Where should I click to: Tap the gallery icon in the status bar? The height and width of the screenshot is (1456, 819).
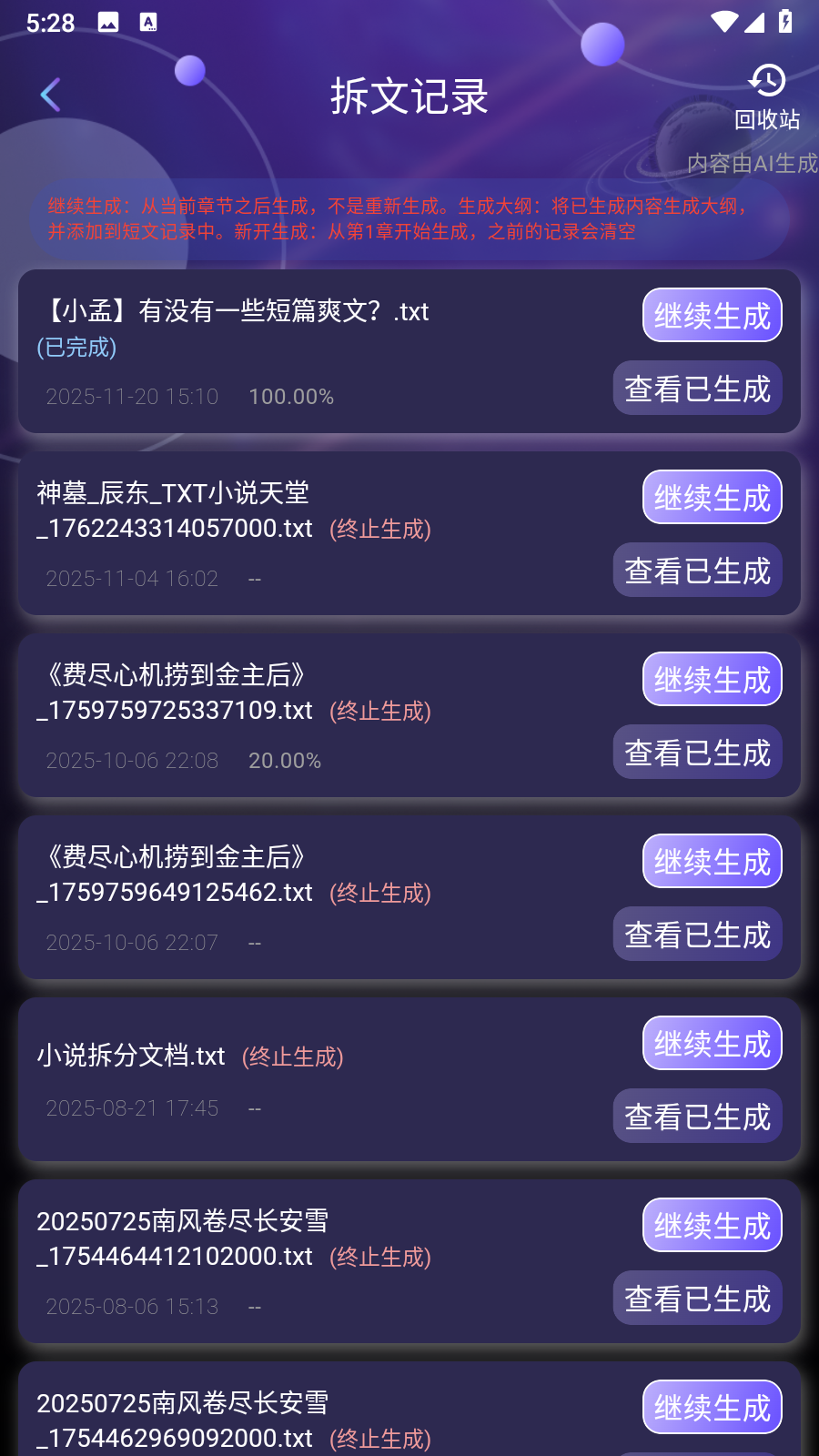coord(106,22)
